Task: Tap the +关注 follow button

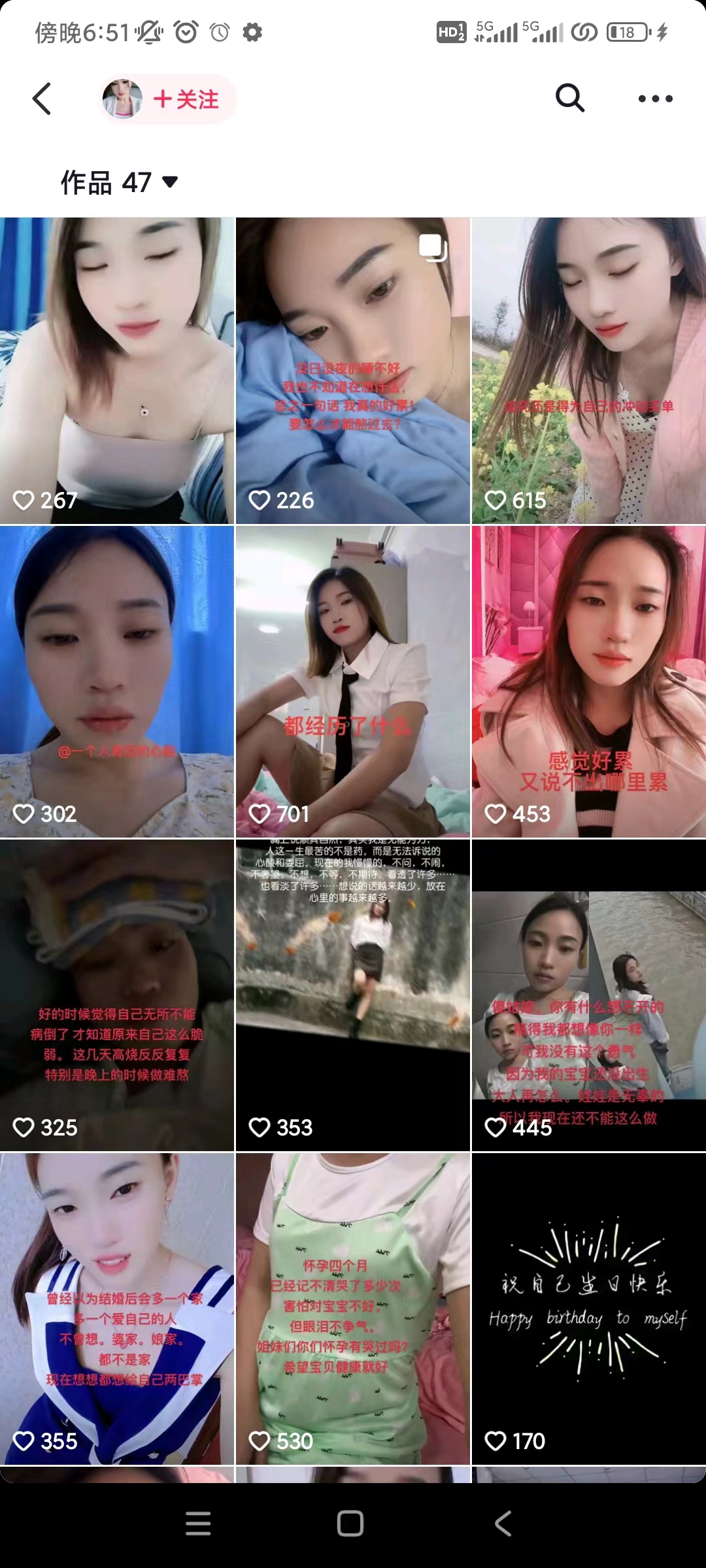Action: click(186, 99)
